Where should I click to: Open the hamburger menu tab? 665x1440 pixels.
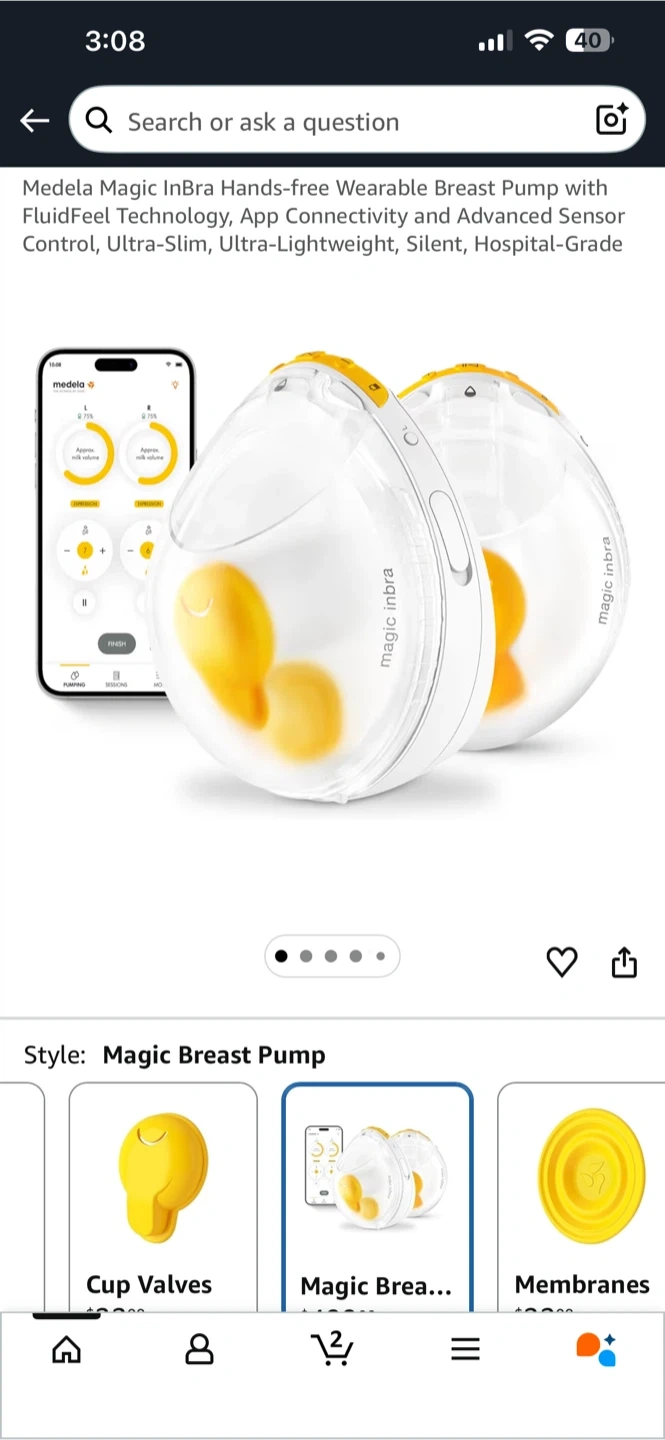(465, 1349)
